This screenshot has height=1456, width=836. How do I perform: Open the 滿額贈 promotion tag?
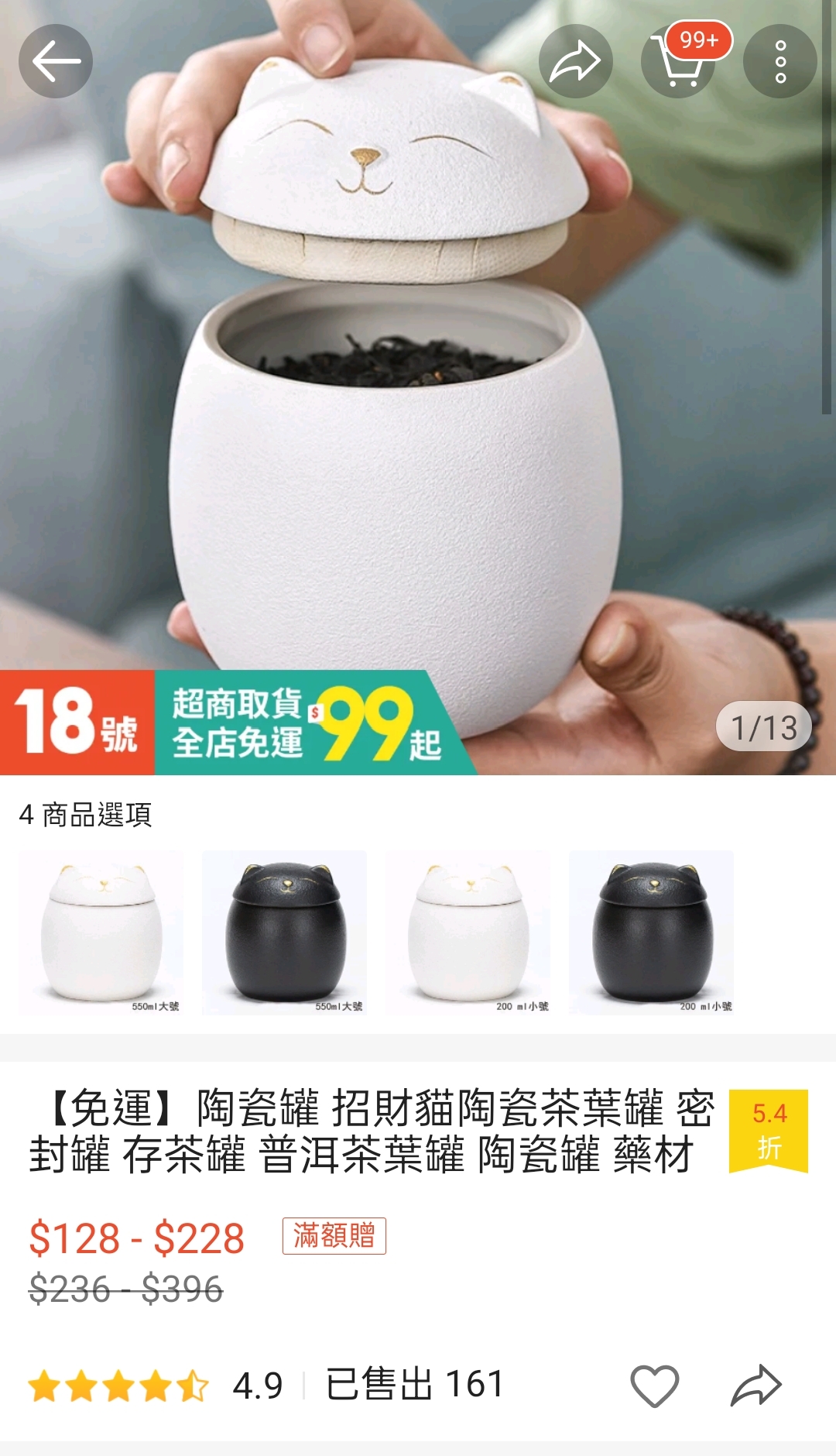(334, 1235)
